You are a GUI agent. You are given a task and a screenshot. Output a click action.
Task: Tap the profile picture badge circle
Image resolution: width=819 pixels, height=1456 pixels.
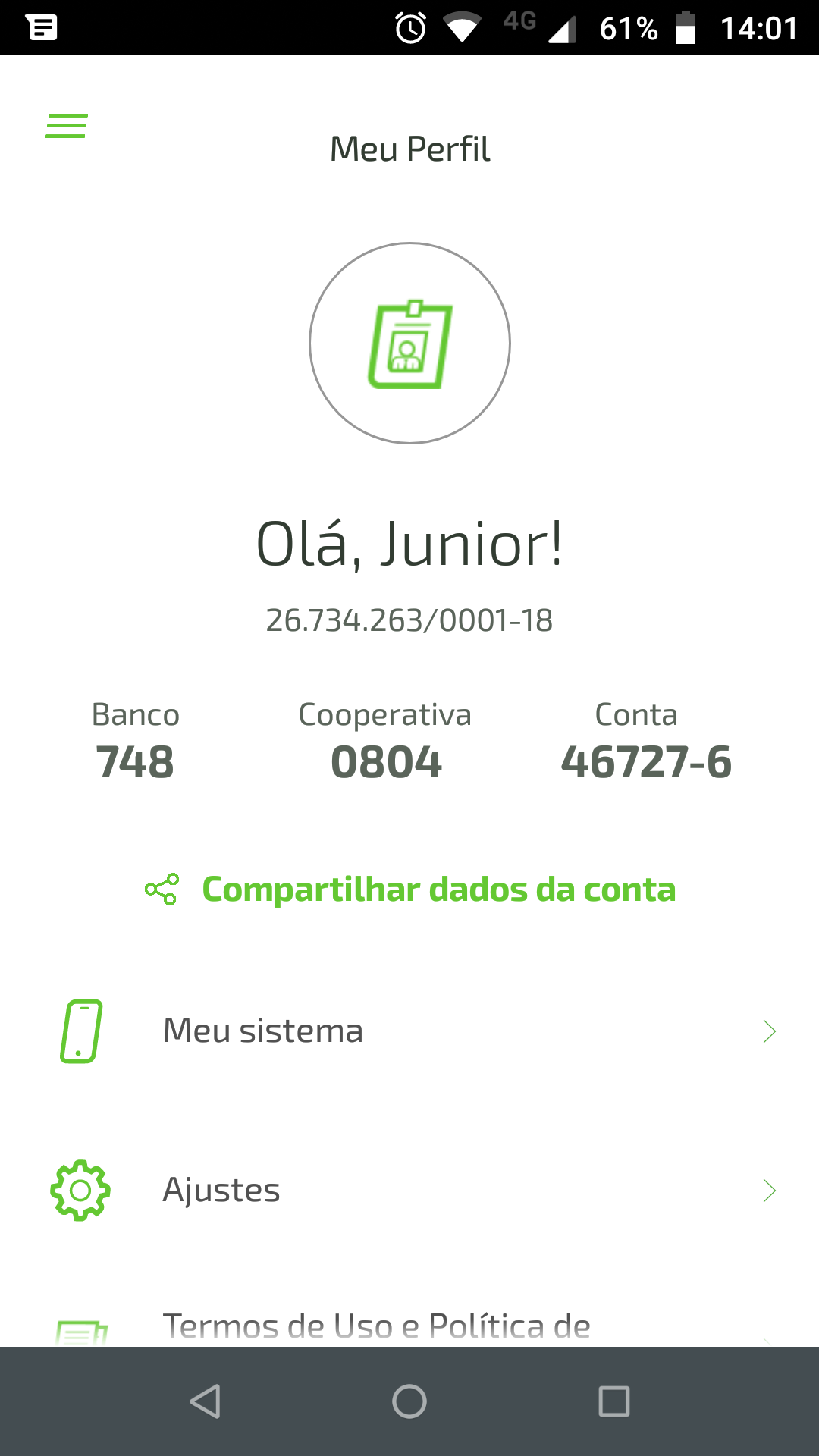(x=409, y=343)
